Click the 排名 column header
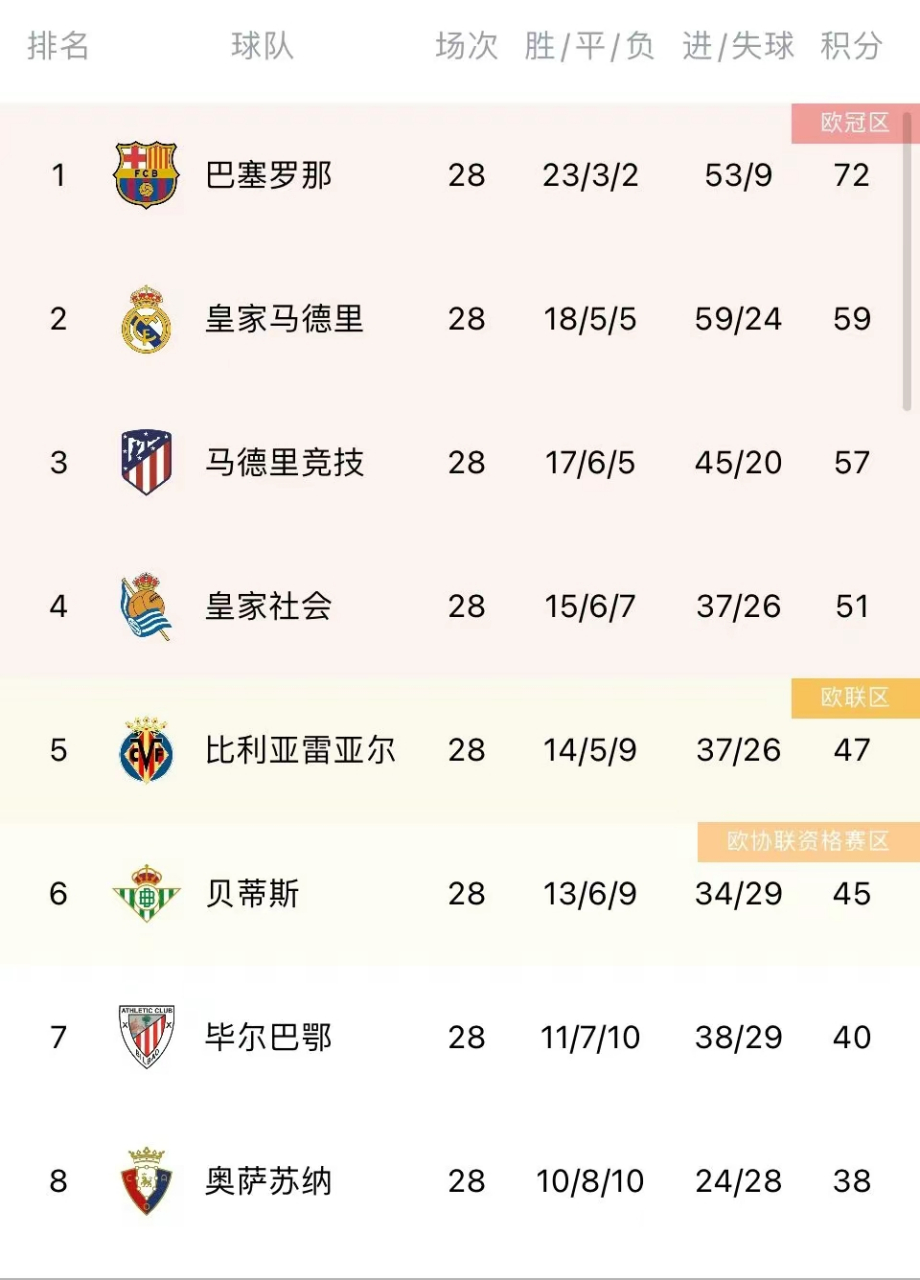 click(x=58, y=45)
